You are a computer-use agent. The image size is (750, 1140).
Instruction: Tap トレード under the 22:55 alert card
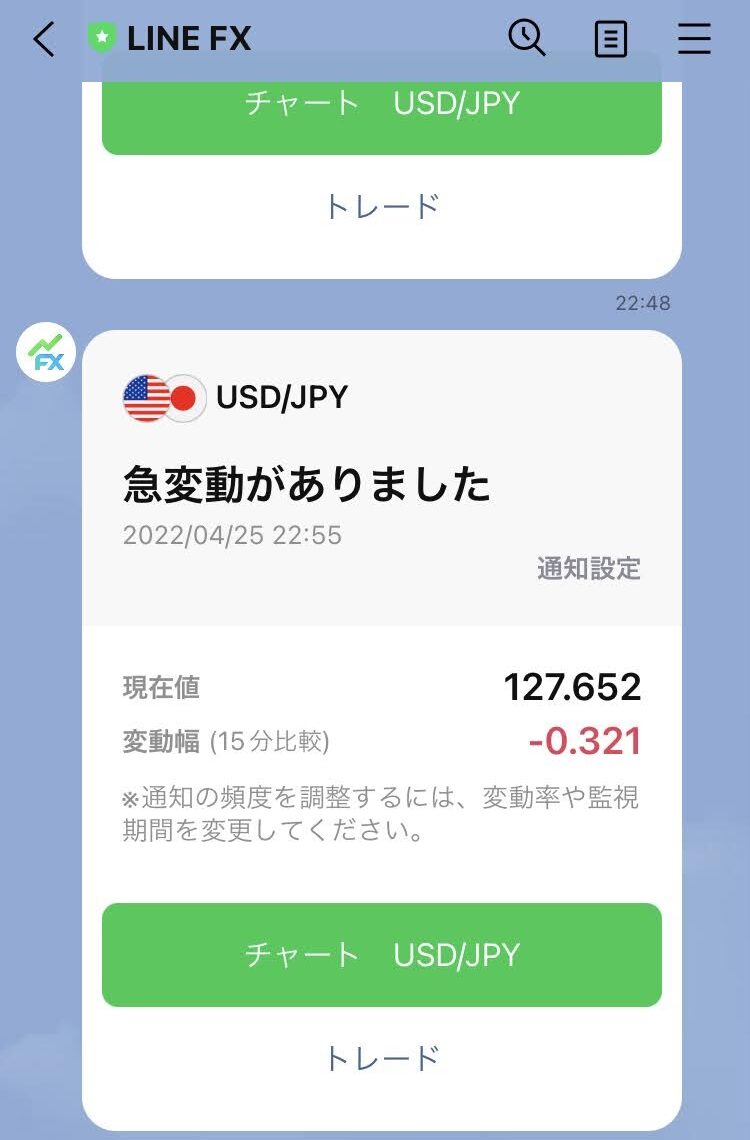point(382,1058)
